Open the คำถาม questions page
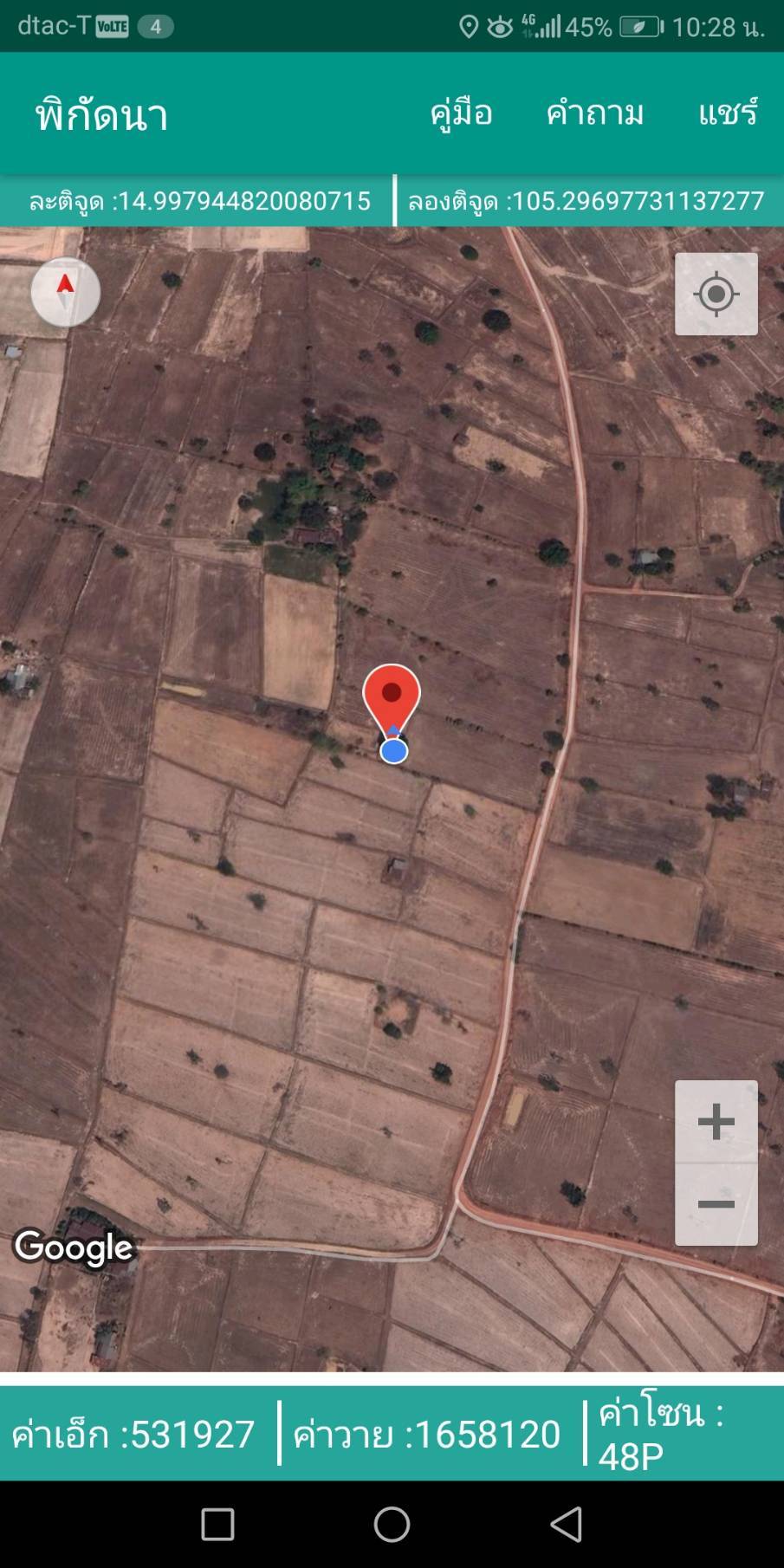The image size is (784, 1568). (595, 113)
